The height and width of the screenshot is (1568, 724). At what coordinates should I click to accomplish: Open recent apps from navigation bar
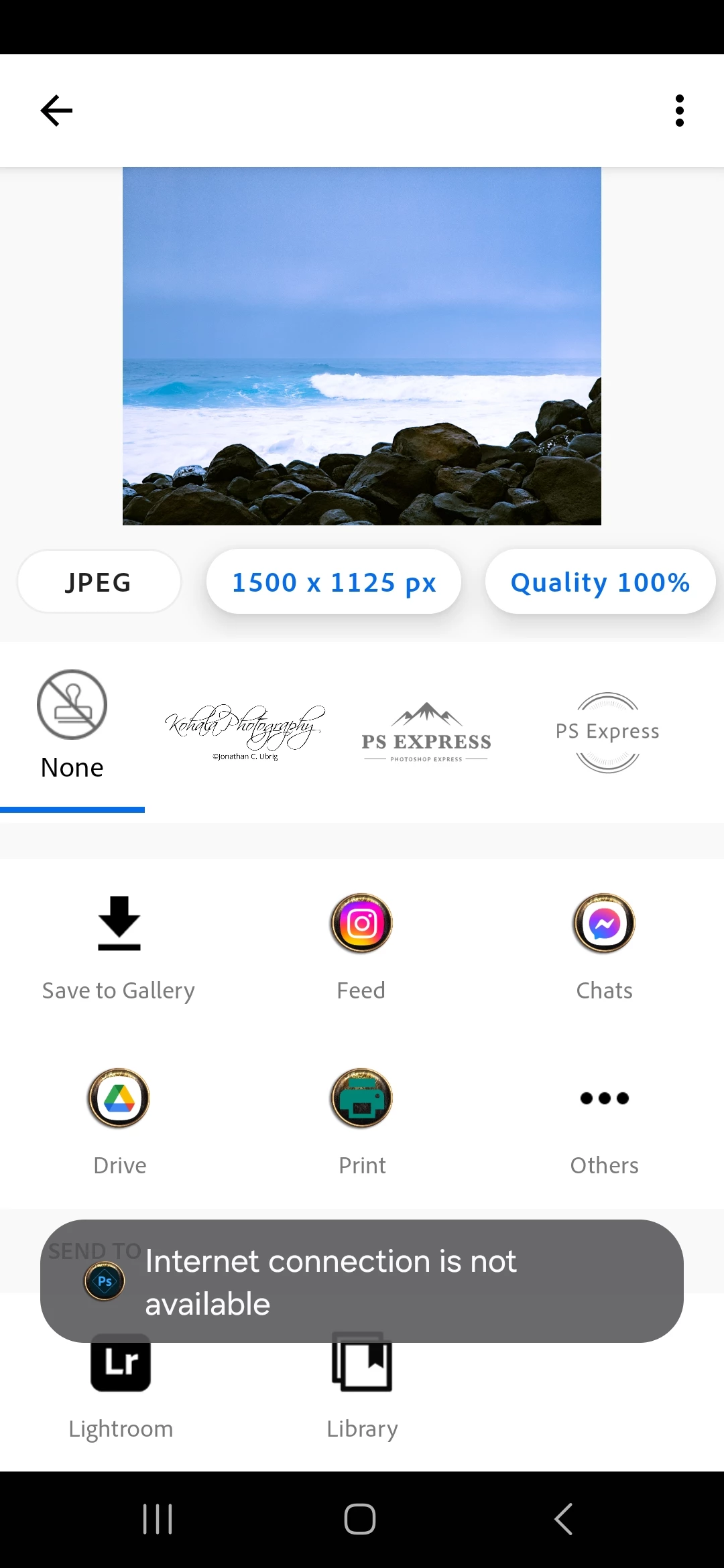[158, 1519]
